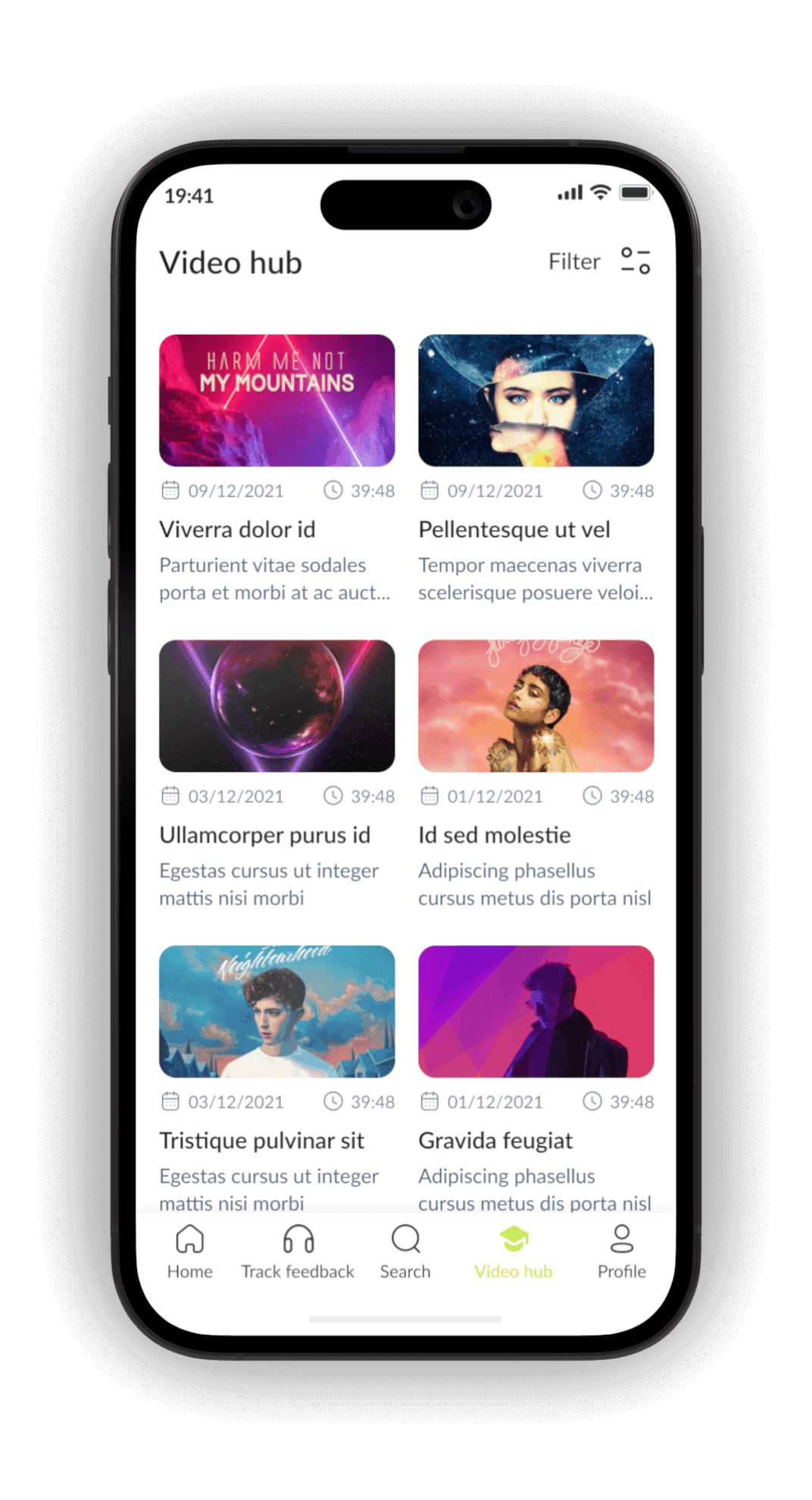Image resolution: width=812 pixels, height=1500 pixels.
Task: Open the Filter options
Action: coord(598,261)
